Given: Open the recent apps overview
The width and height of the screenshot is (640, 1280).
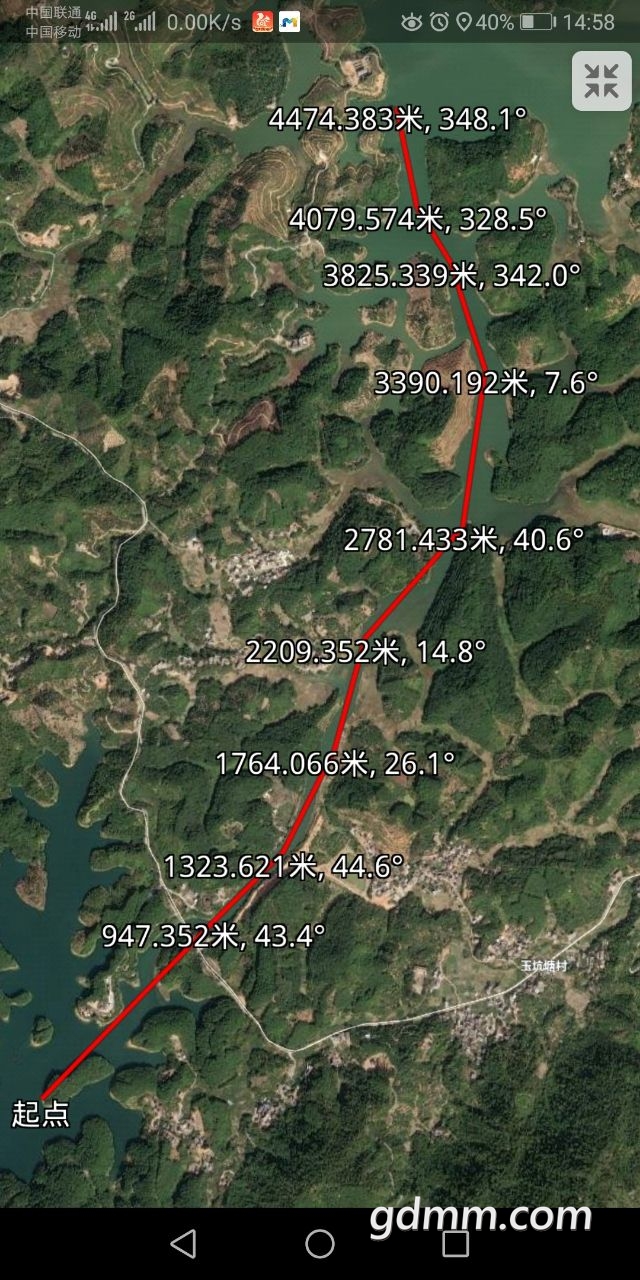Looking at the screenshot, I should click(456, 1243).
